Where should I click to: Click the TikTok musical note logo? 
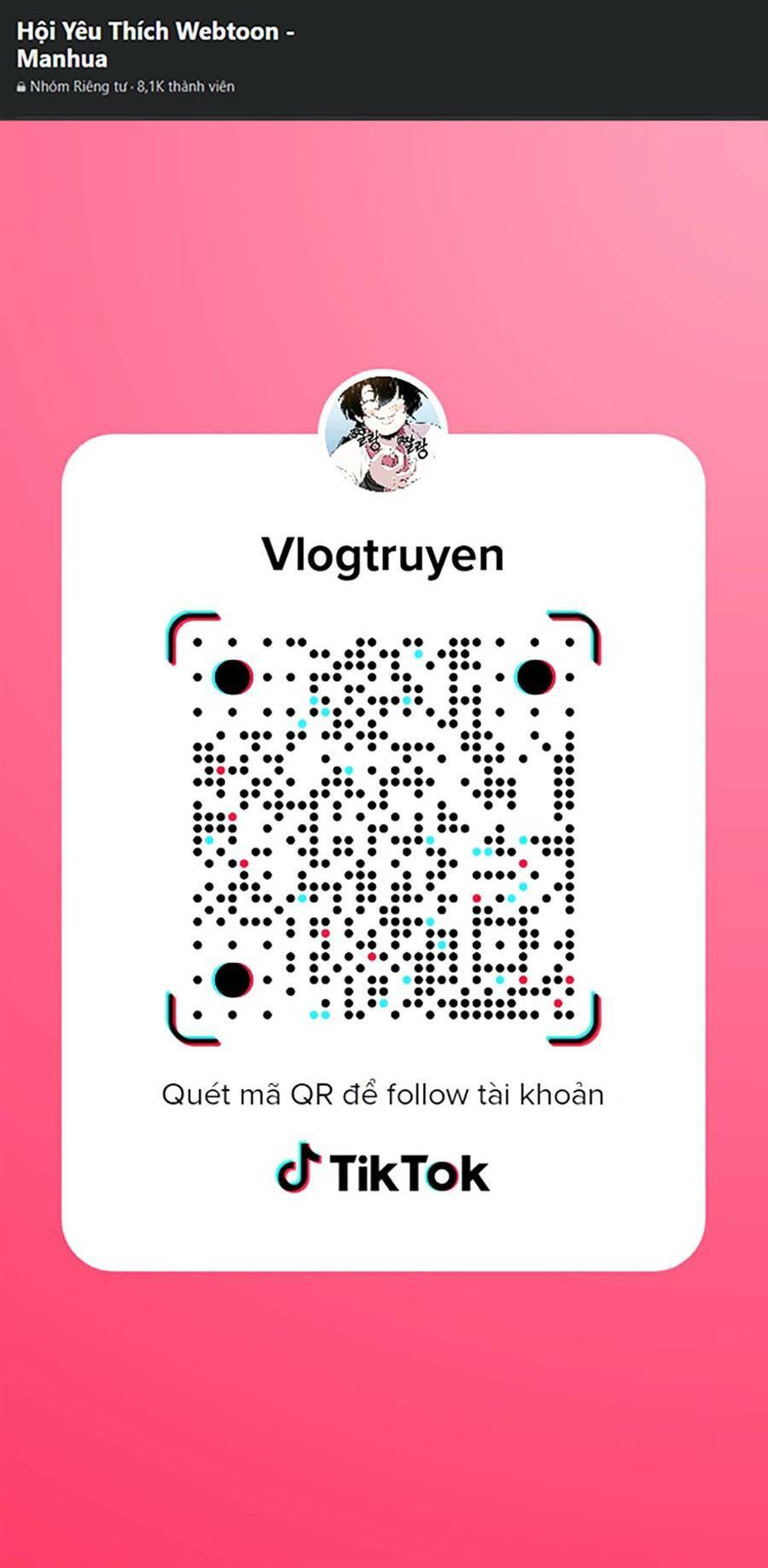296,1169
